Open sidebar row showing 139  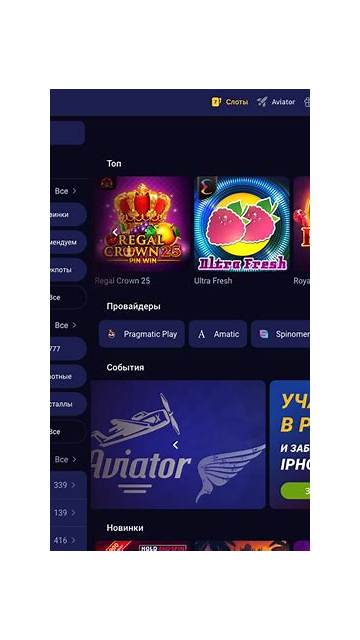(68, 512)
